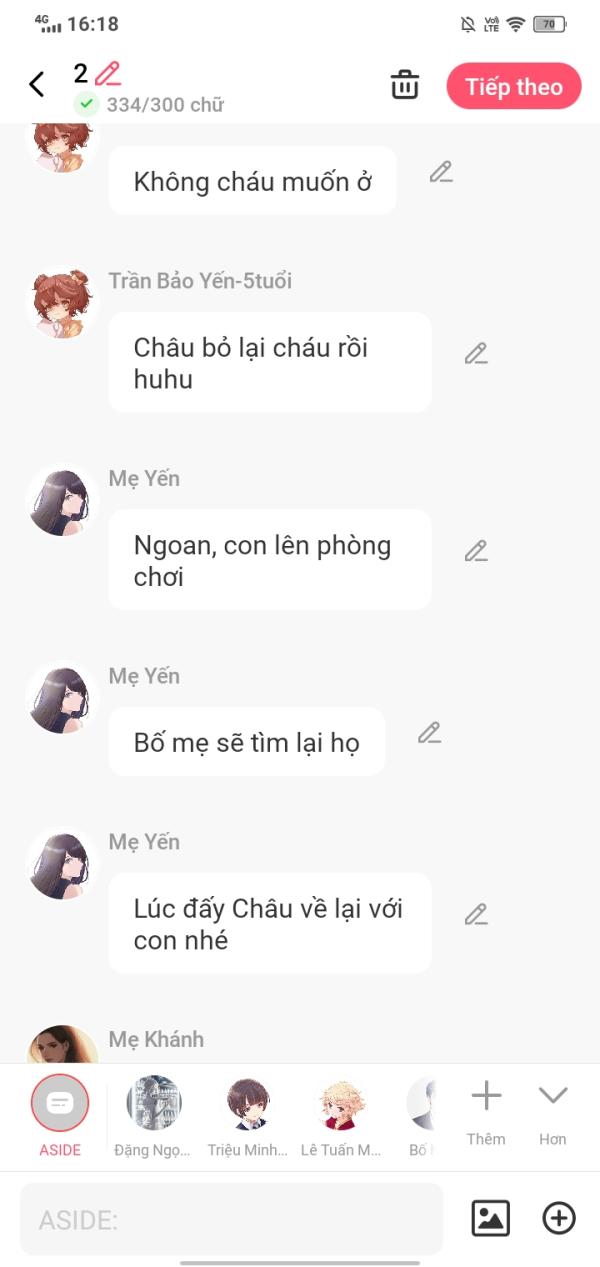Open the circled plus options

559,1218
